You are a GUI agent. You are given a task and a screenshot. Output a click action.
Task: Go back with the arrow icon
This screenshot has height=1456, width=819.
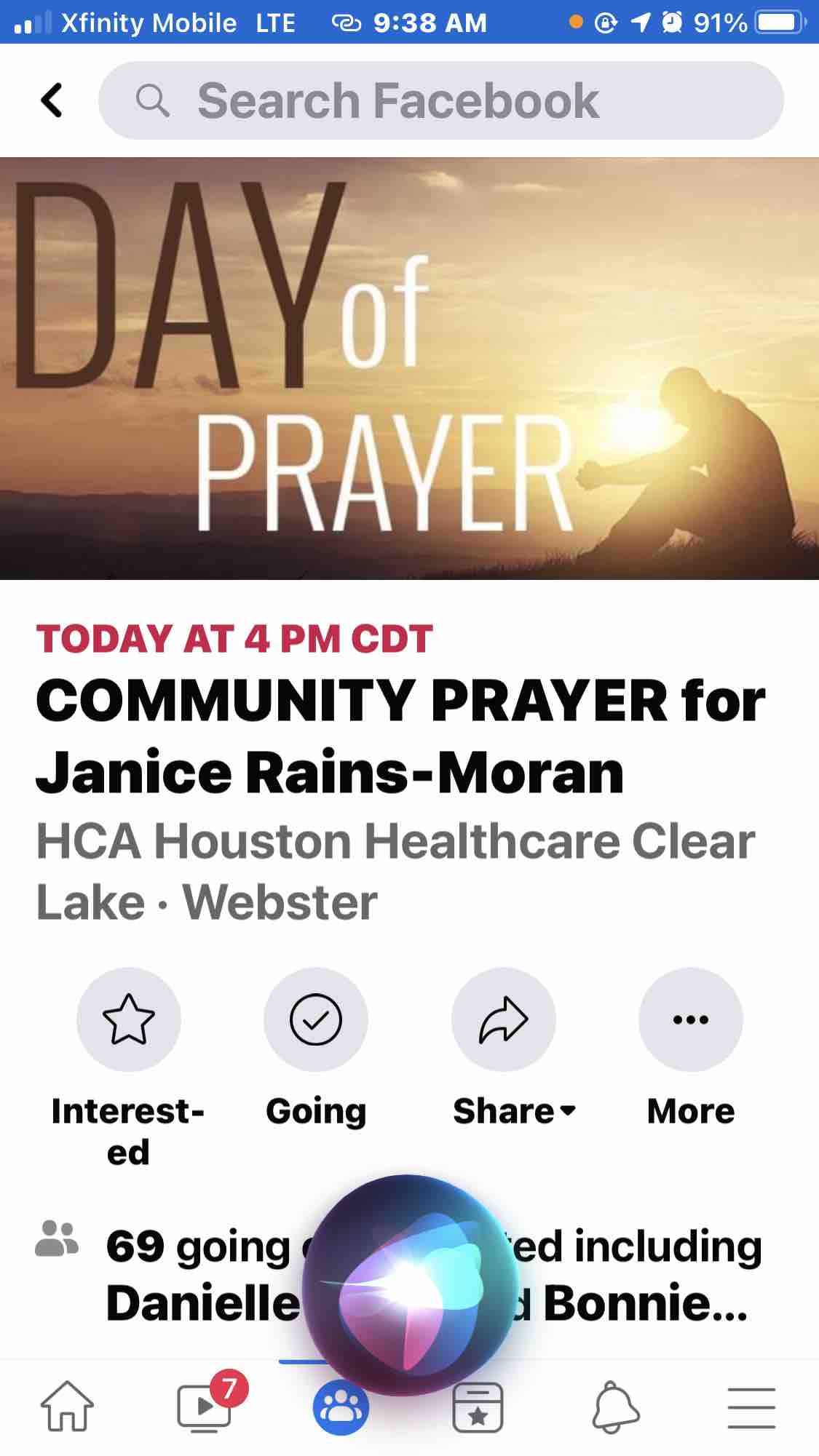(52, 100)
